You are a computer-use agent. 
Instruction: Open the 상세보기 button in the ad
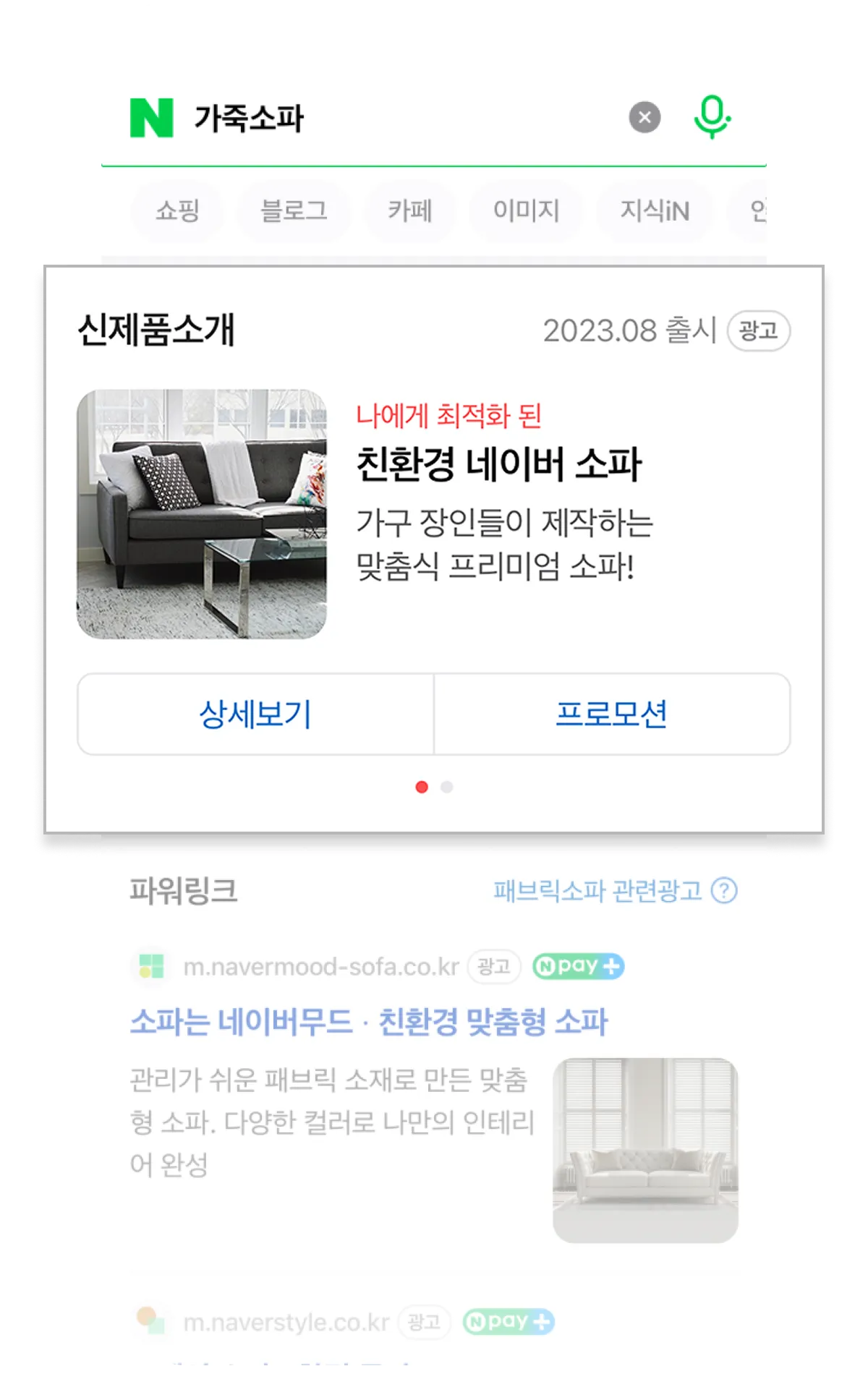point(255,714)
